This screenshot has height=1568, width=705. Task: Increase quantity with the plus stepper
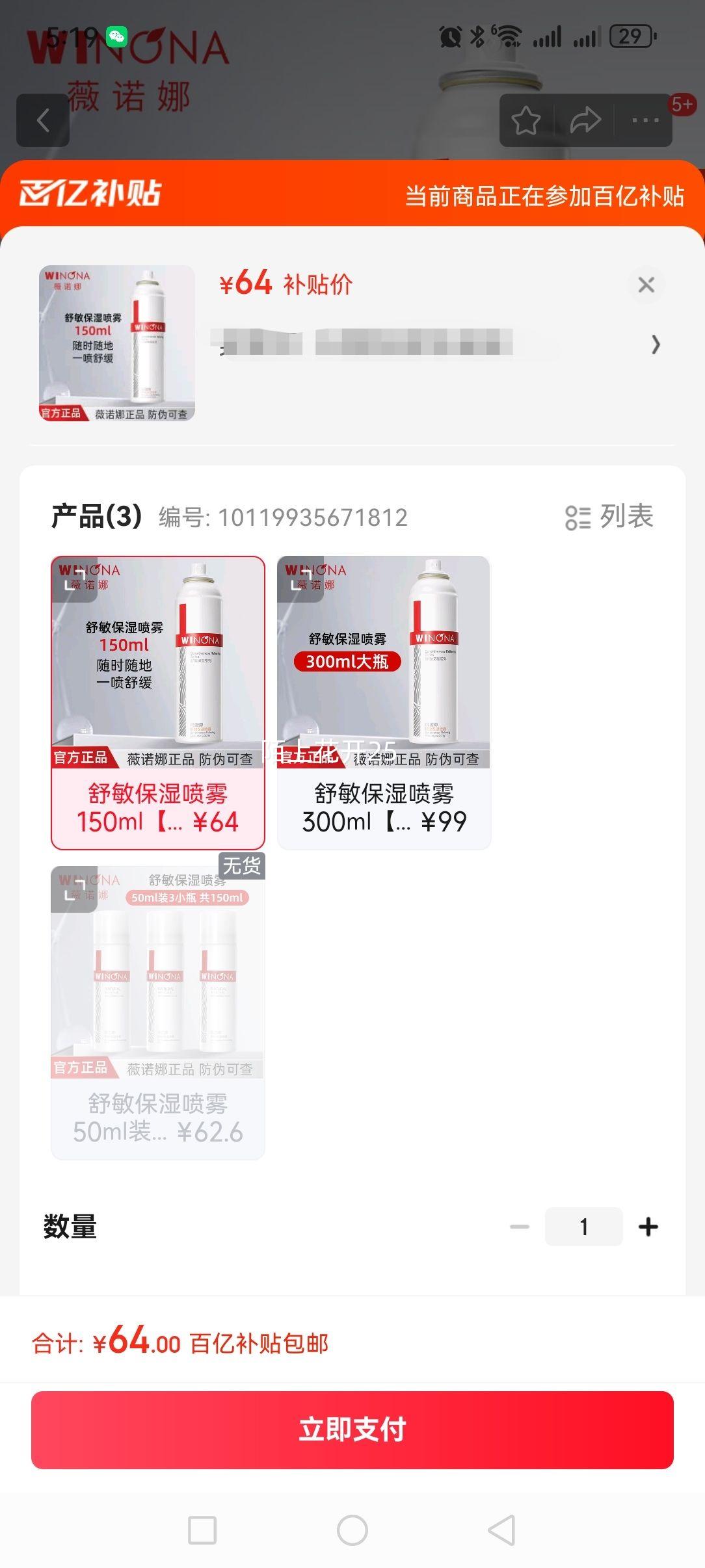pyautogui.click(x=648, y=1227)
